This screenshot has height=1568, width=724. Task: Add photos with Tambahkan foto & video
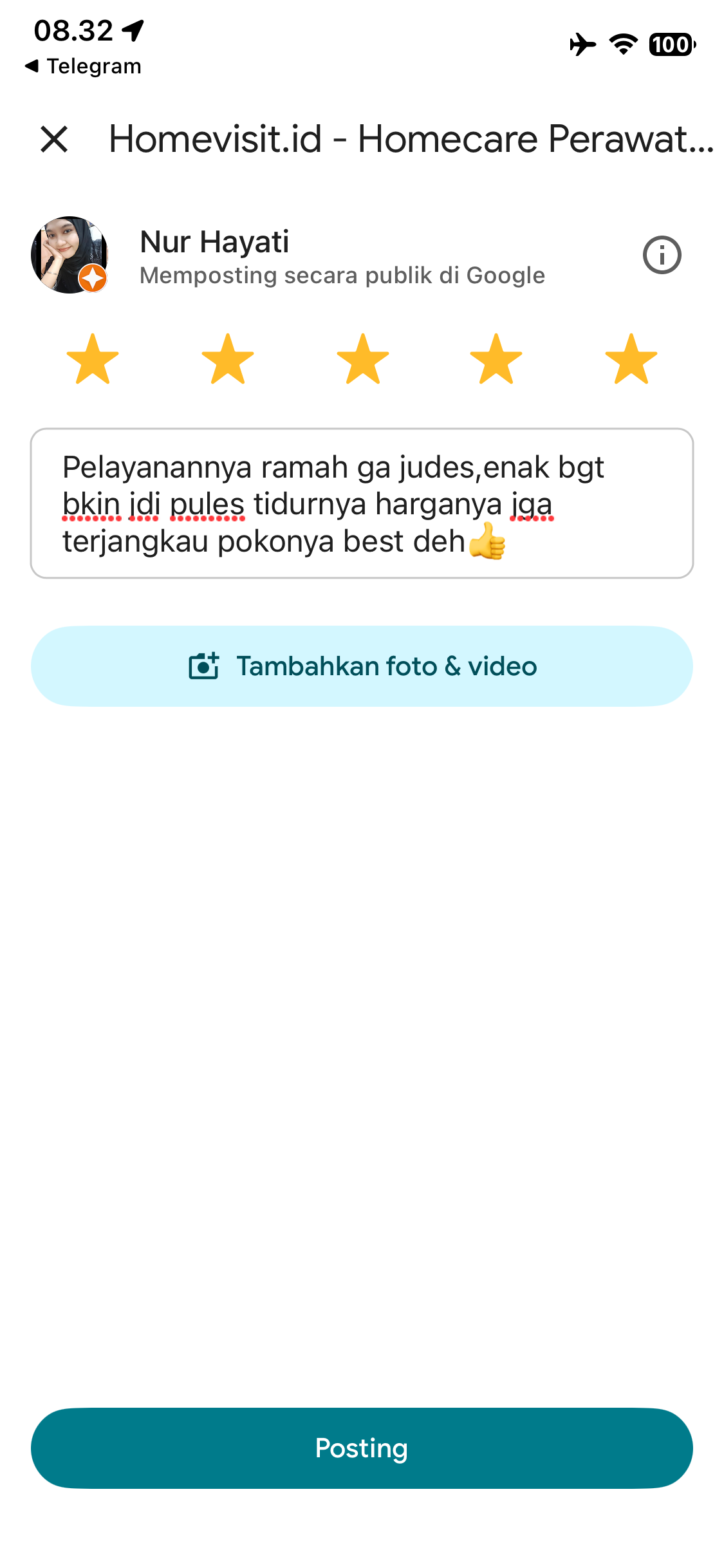[362, 666]
